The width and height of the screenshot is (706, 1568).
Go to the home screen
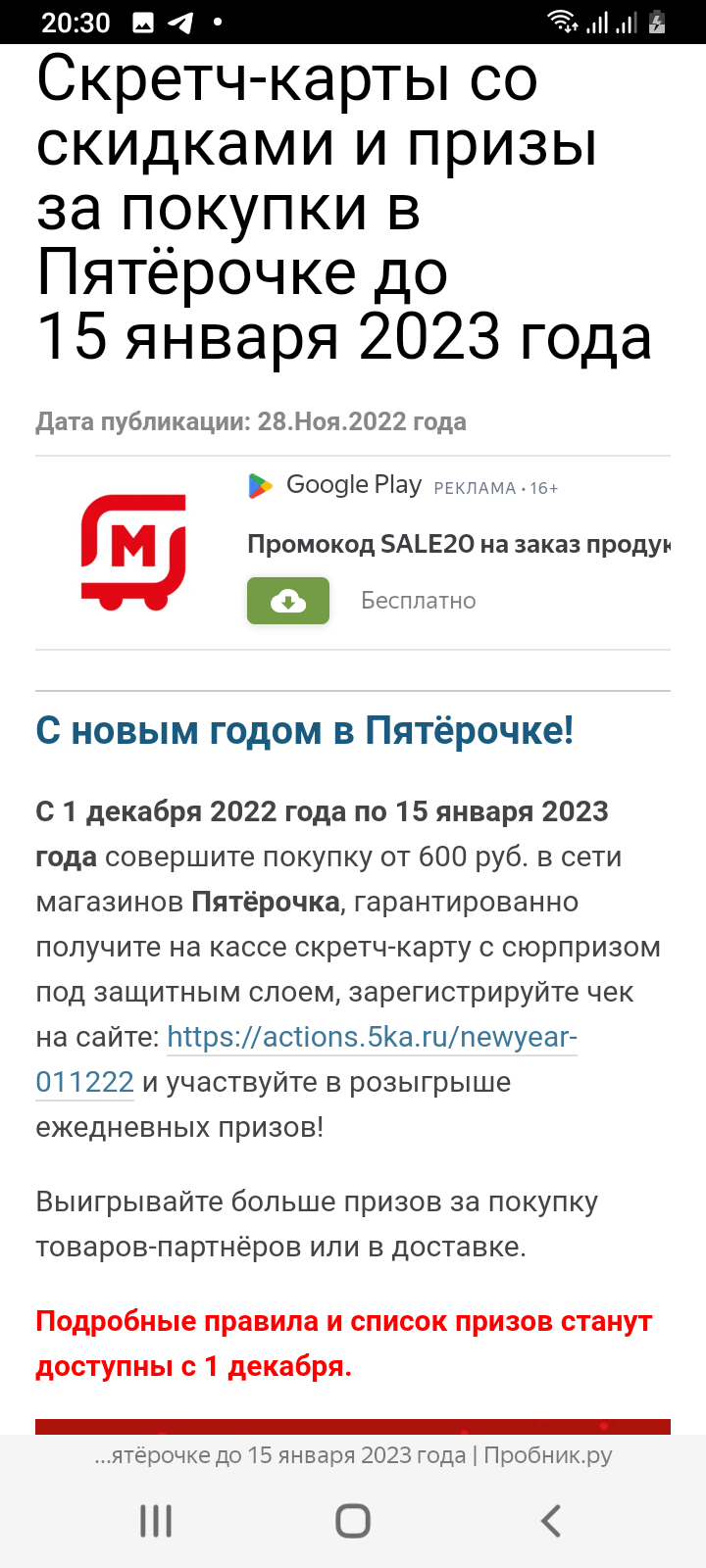(353, 1521)
